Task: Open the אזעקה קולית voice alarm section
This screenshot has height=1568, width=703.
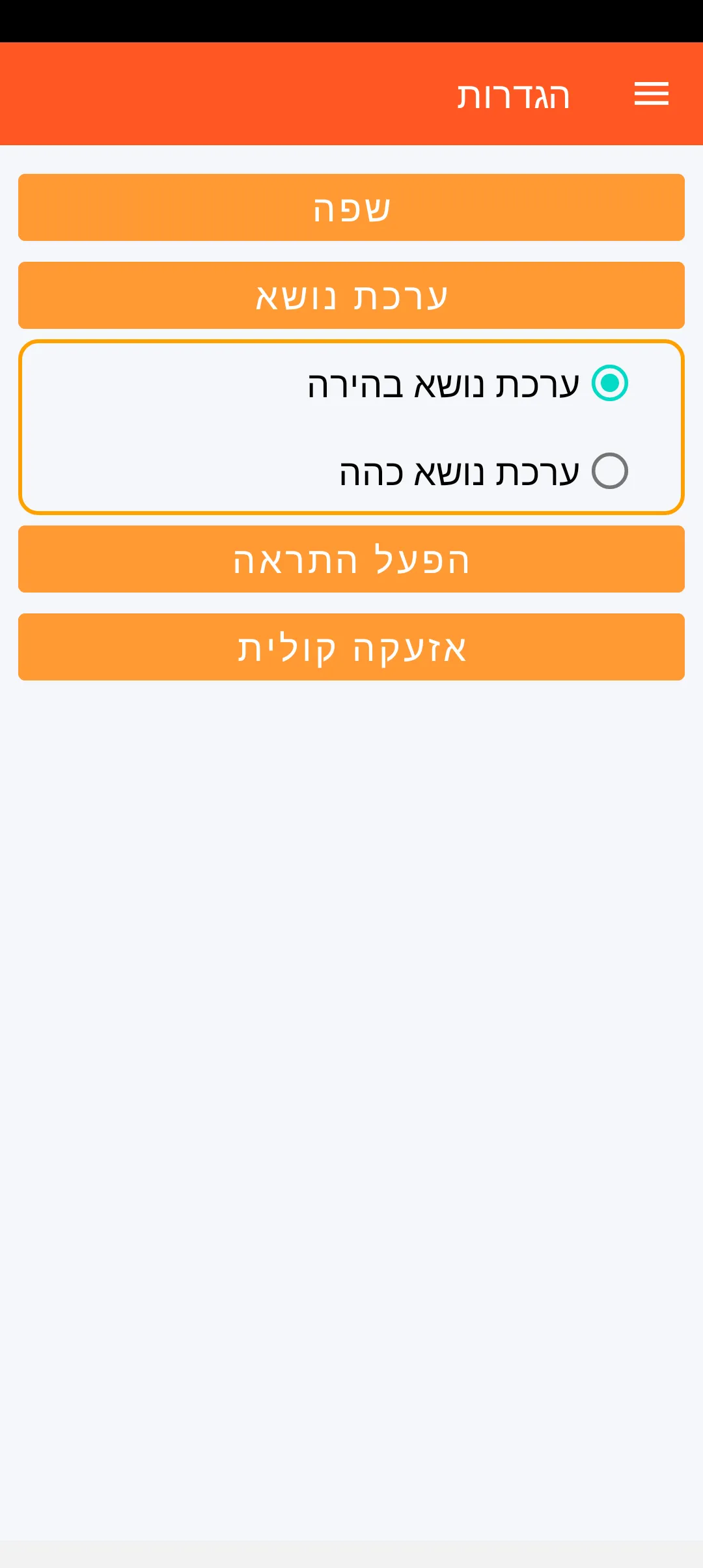Action: coord(351,647)
